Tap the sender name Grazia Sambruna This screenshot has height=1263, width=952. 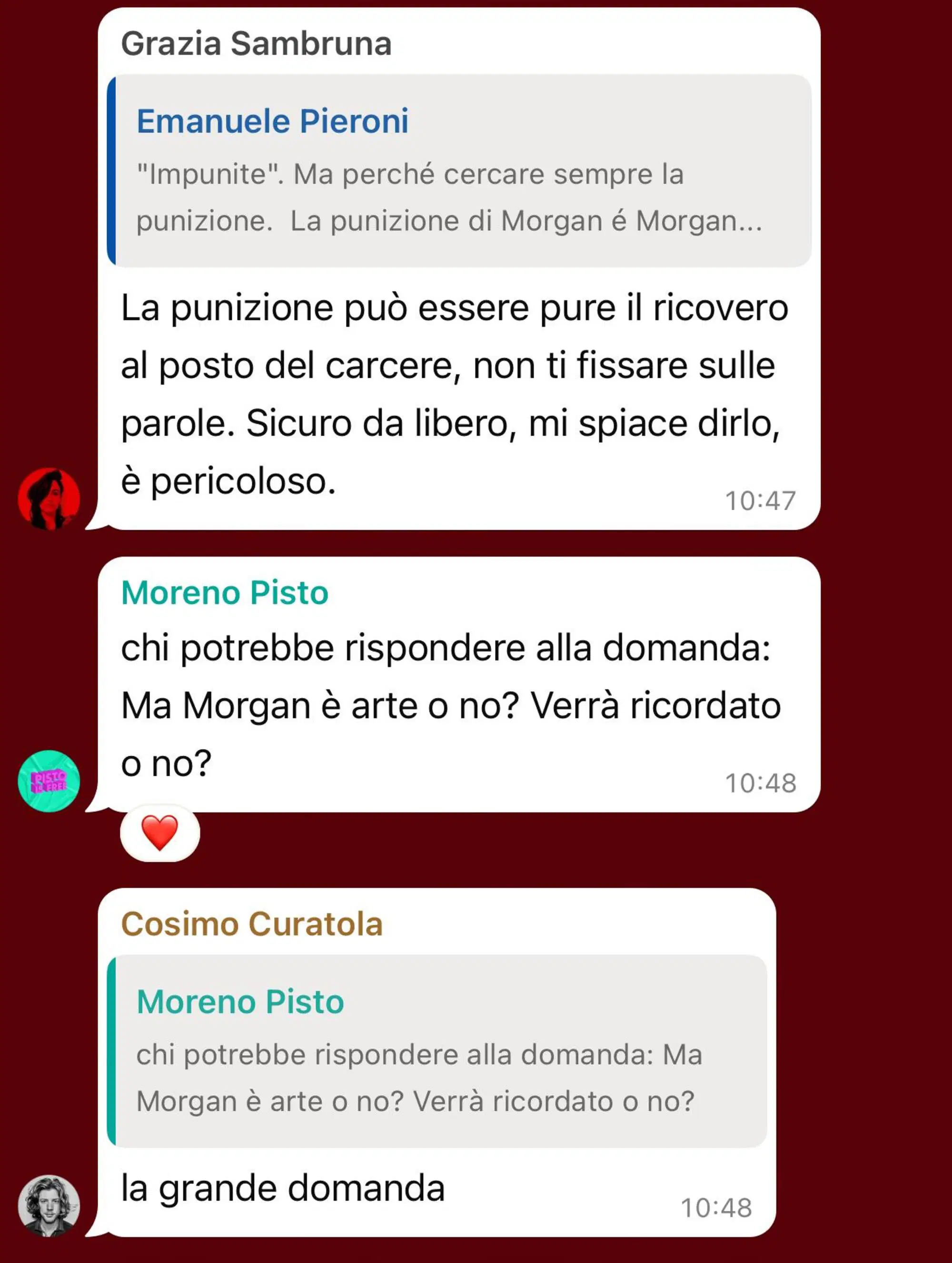click(257, 43)
